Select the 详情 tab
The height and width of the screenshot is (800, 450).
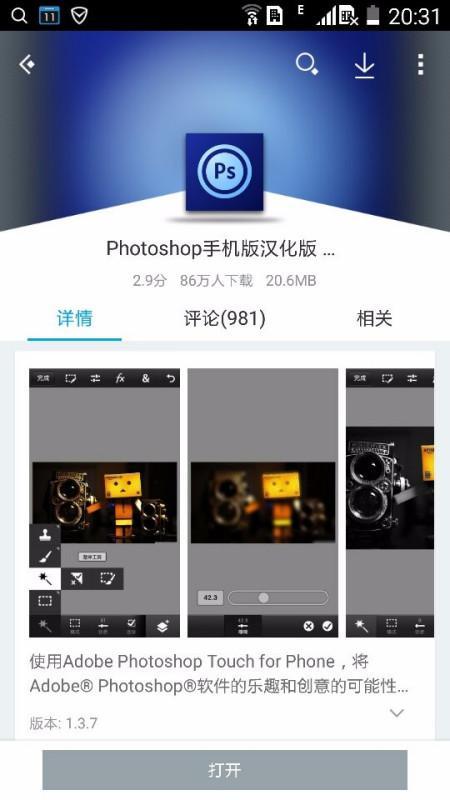(x=74, y=318)
